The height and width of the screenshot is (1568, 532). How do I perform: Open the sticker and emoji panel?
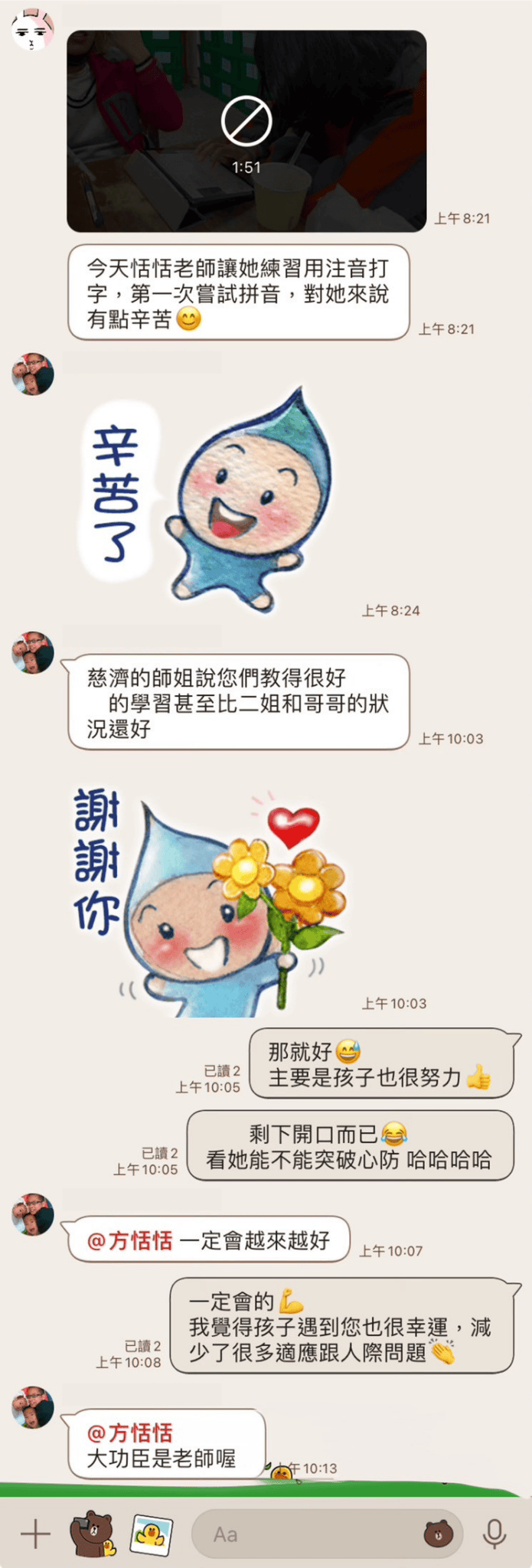(438, 1534)
